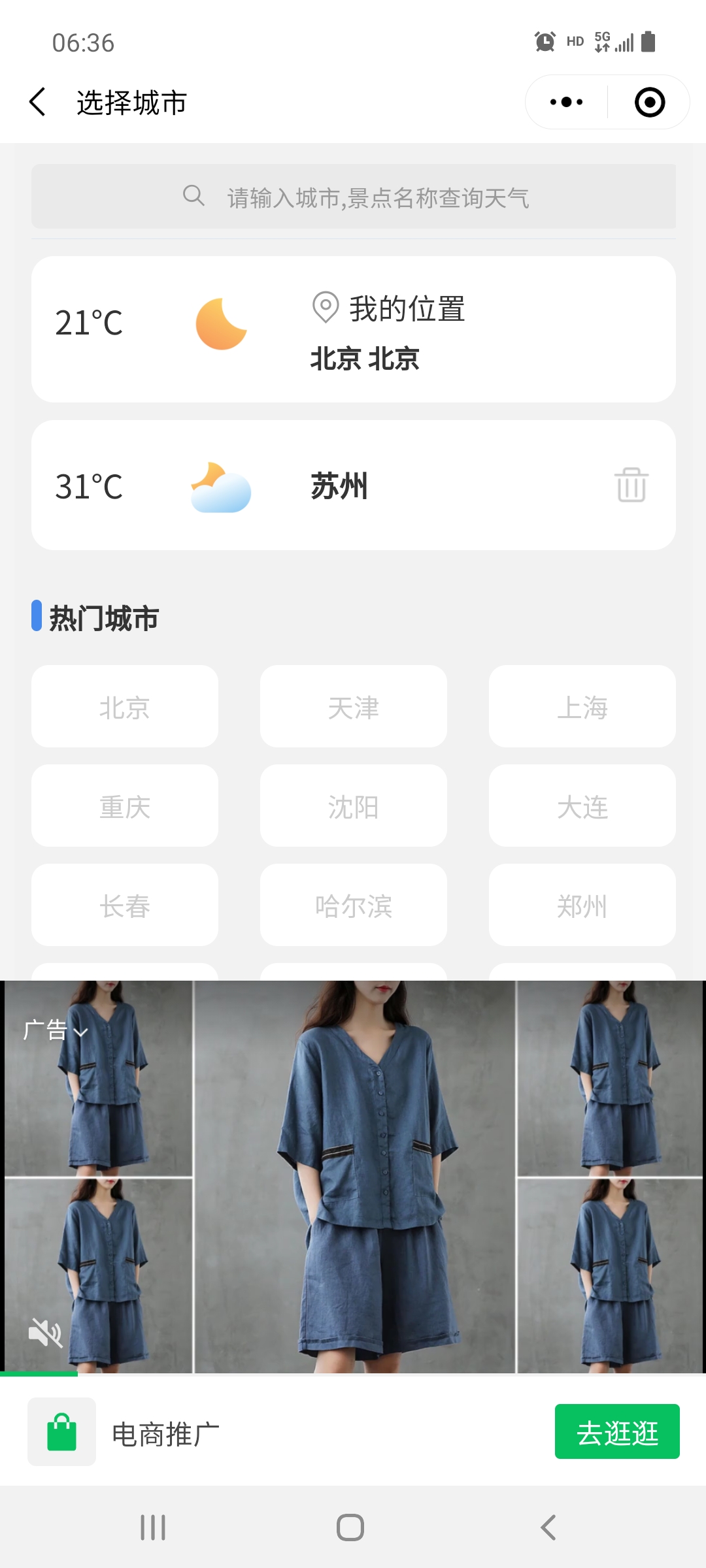Choose 天津 from hot cities
Image resolution: width=706 pixels, height=1568 pixels.
(354, 707)
